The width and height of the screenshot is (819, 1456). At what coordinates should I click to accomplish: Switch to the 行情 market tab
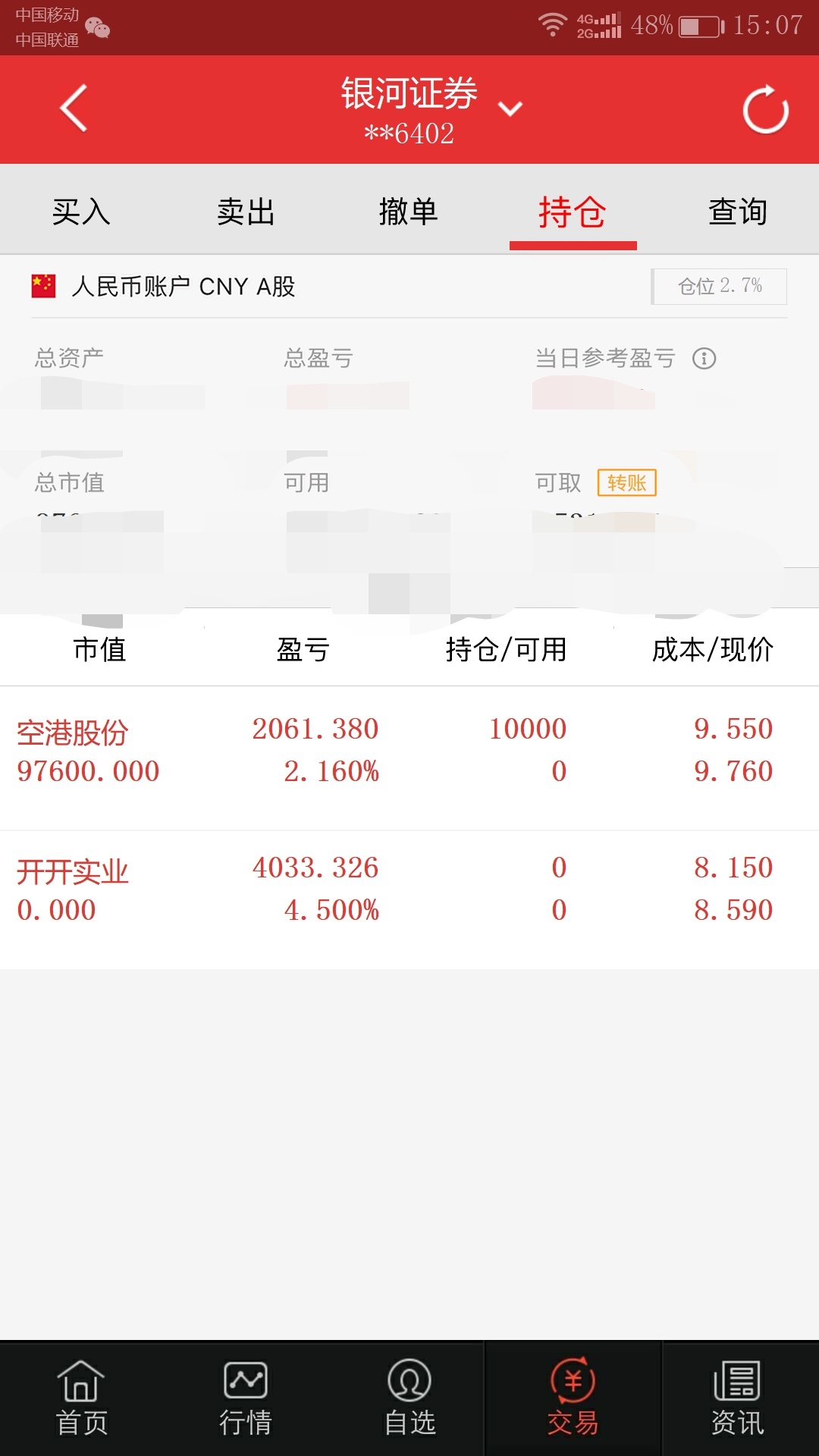tap(245, 1398)
